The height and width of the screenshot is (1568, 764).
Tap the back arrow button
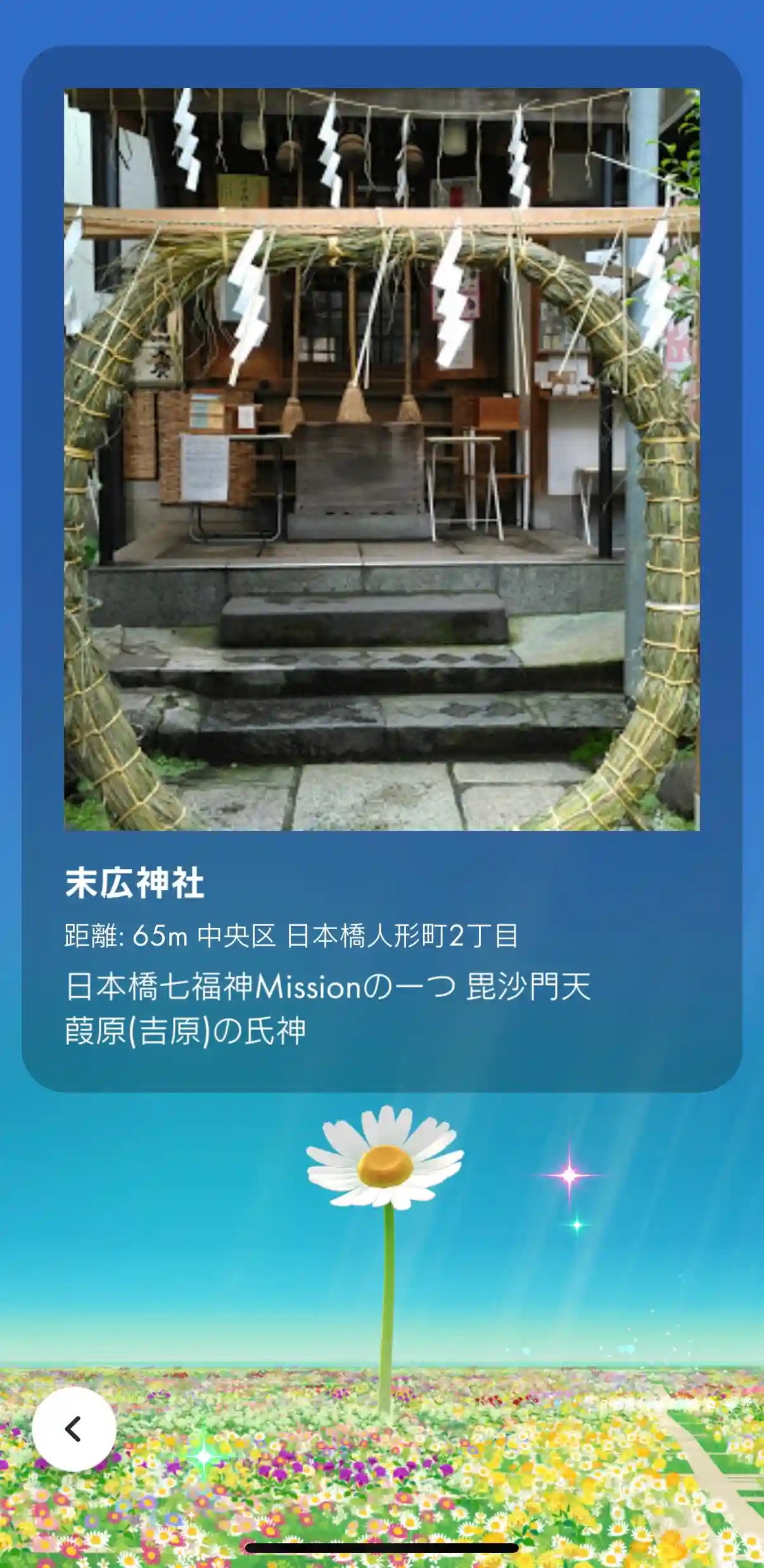(x=74, y=1429)
